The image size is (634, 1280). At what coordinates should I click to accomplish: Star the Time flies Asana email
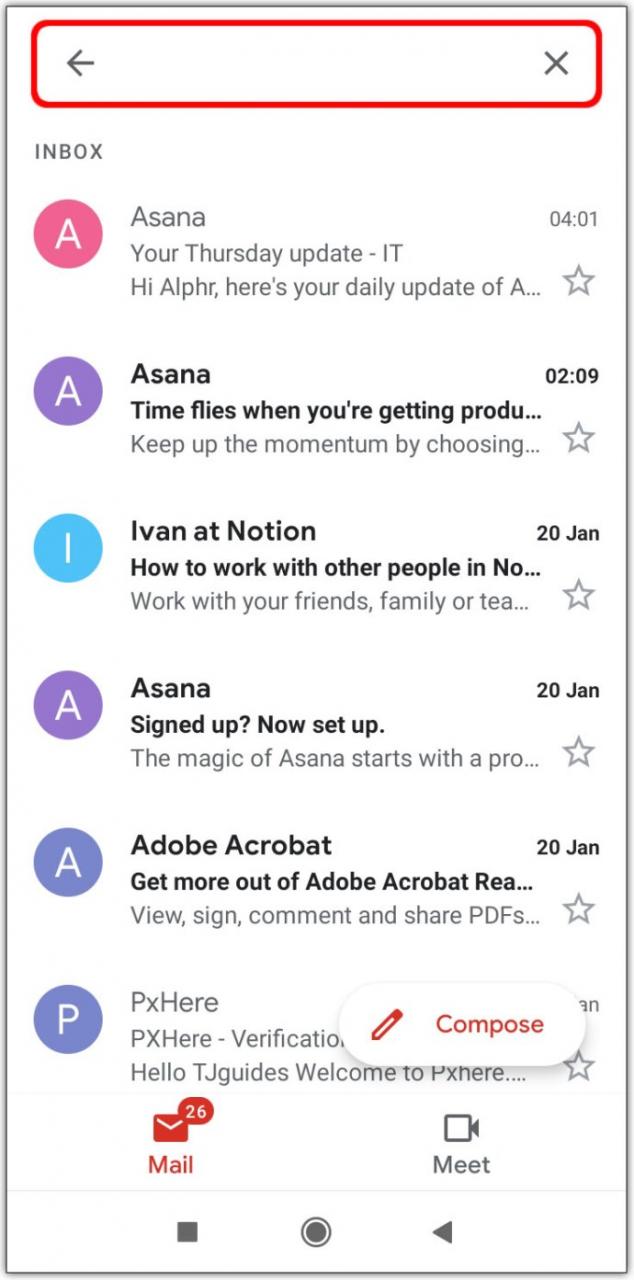[x=579, y=438]
